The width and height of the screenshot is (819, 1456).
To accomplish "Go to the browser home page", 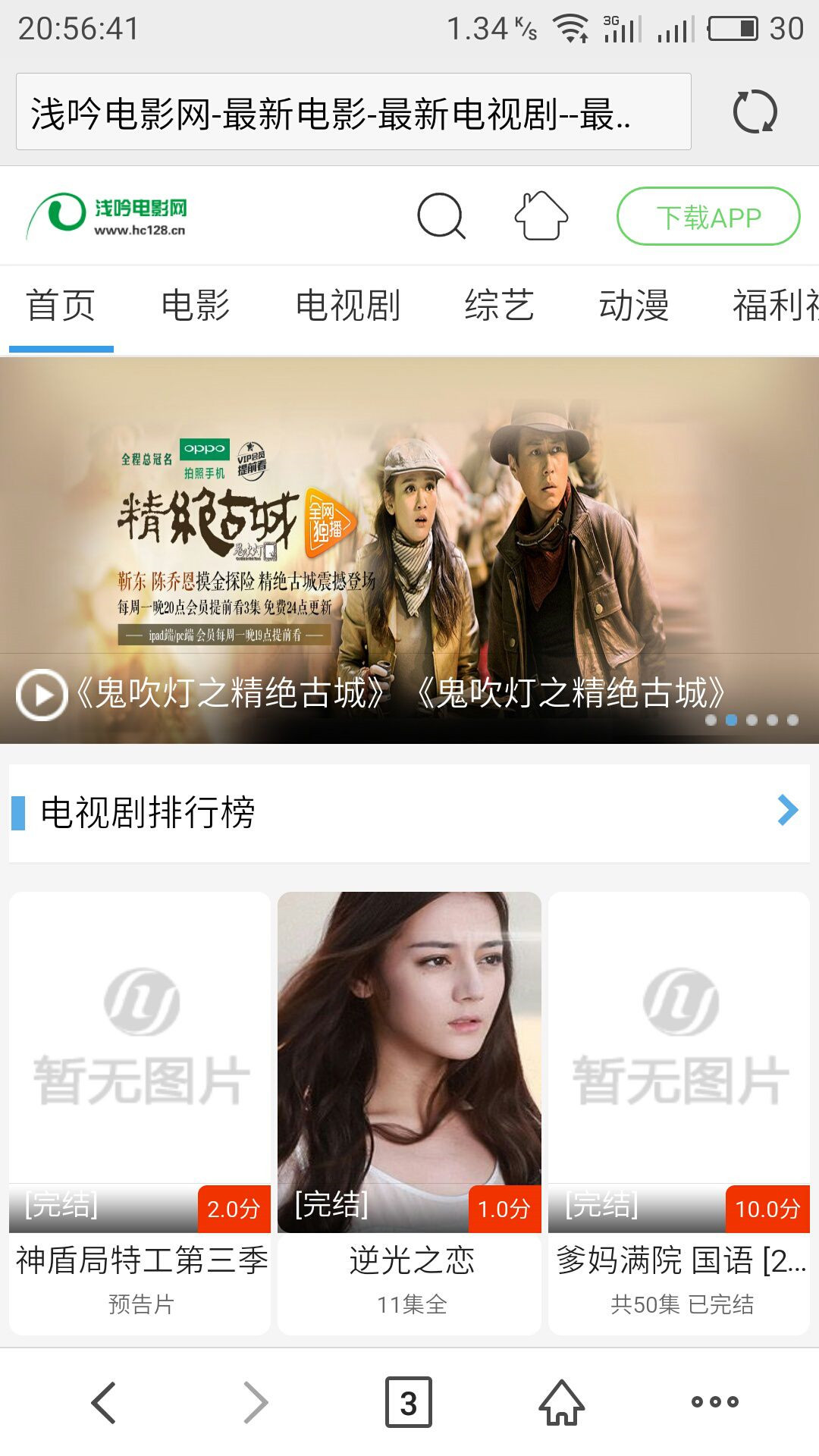I will [x=562, y=1402].
